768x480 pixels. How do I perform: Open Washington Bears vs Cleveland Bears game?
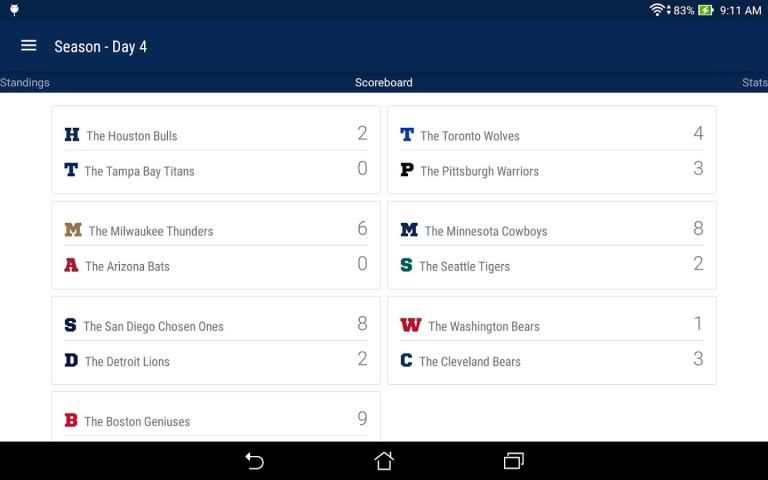click(x=551, y=342)
